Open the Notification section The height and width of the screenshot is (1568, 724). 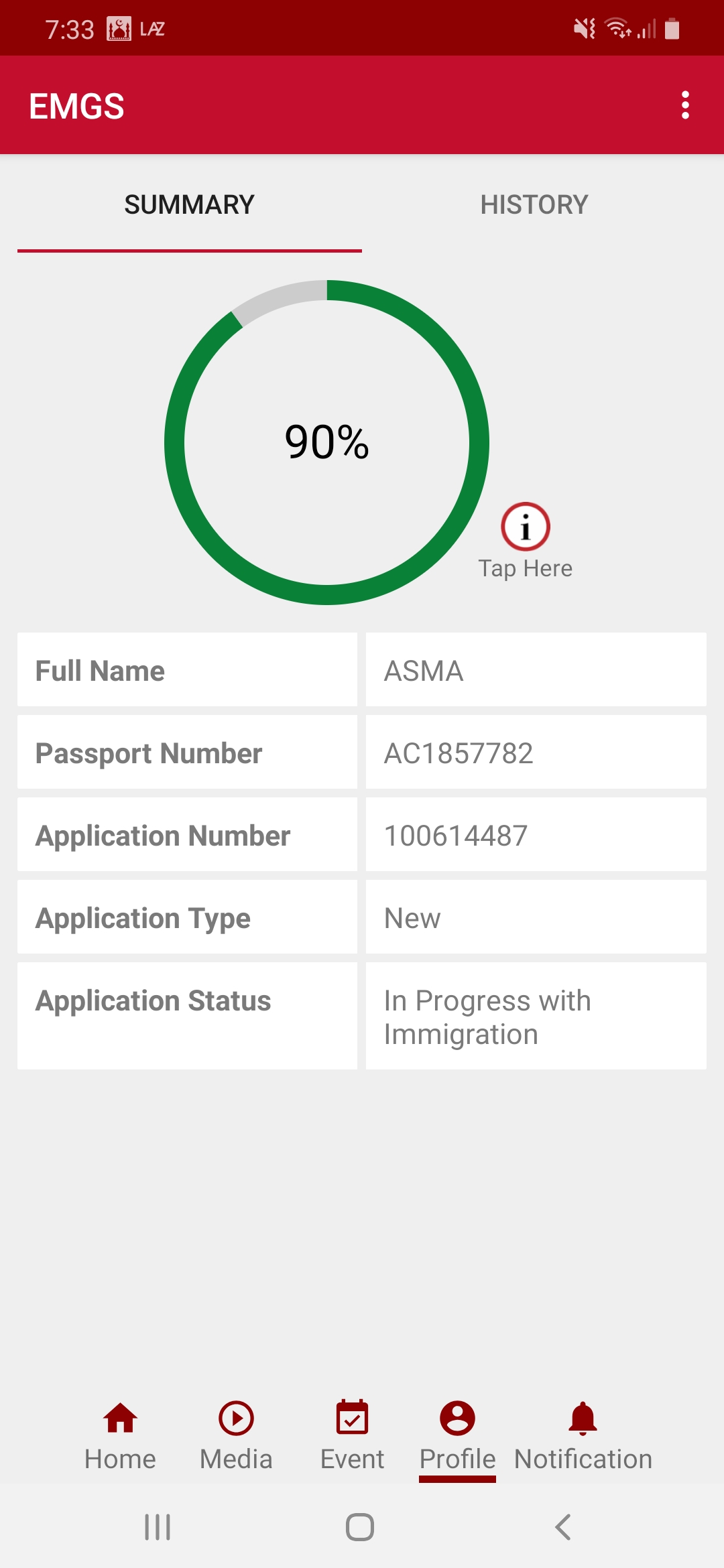[583, 1435]
